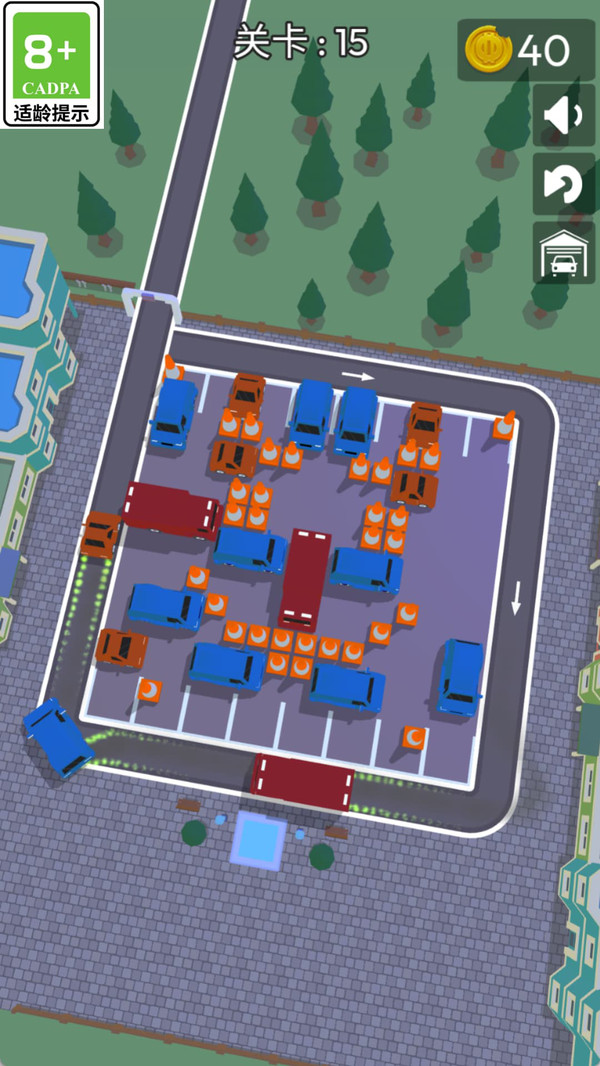The height and width of the screenshot is (1066, 600).
Task: Tap the upright dark red bus among cones
Action: point(305,579)
